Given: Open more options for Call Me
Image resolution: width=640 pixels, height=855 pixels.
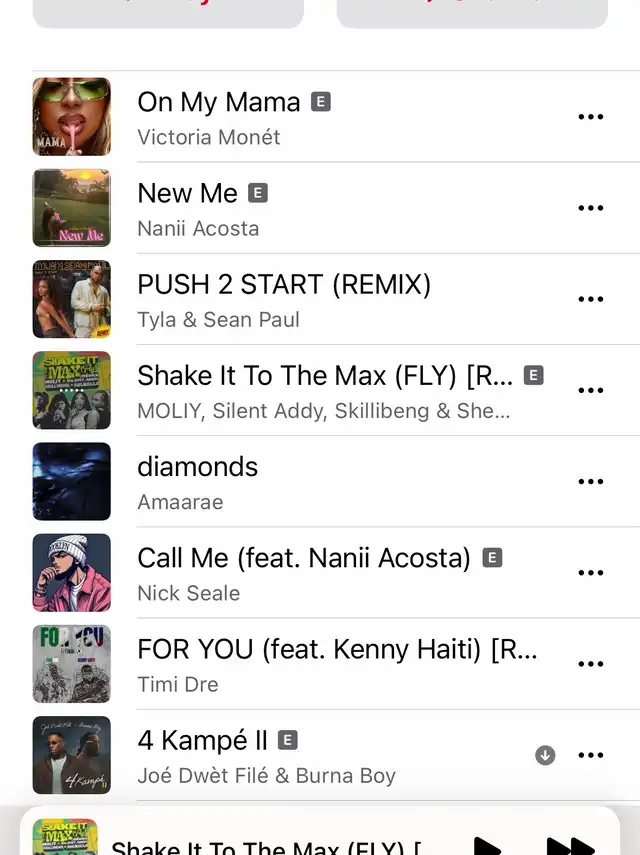Looking at the screenshot, I should (x=591, y=572).
